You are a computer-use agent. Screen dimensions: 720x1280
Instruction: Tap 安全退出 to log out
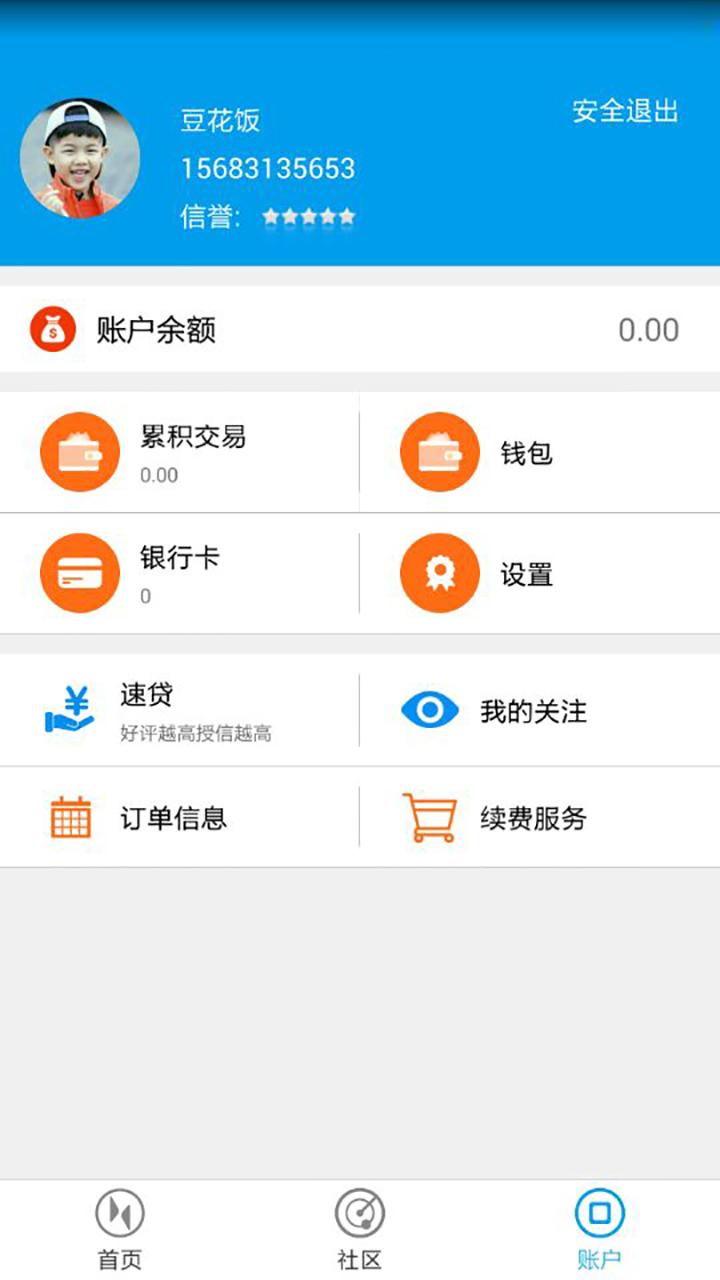[625, 111]
